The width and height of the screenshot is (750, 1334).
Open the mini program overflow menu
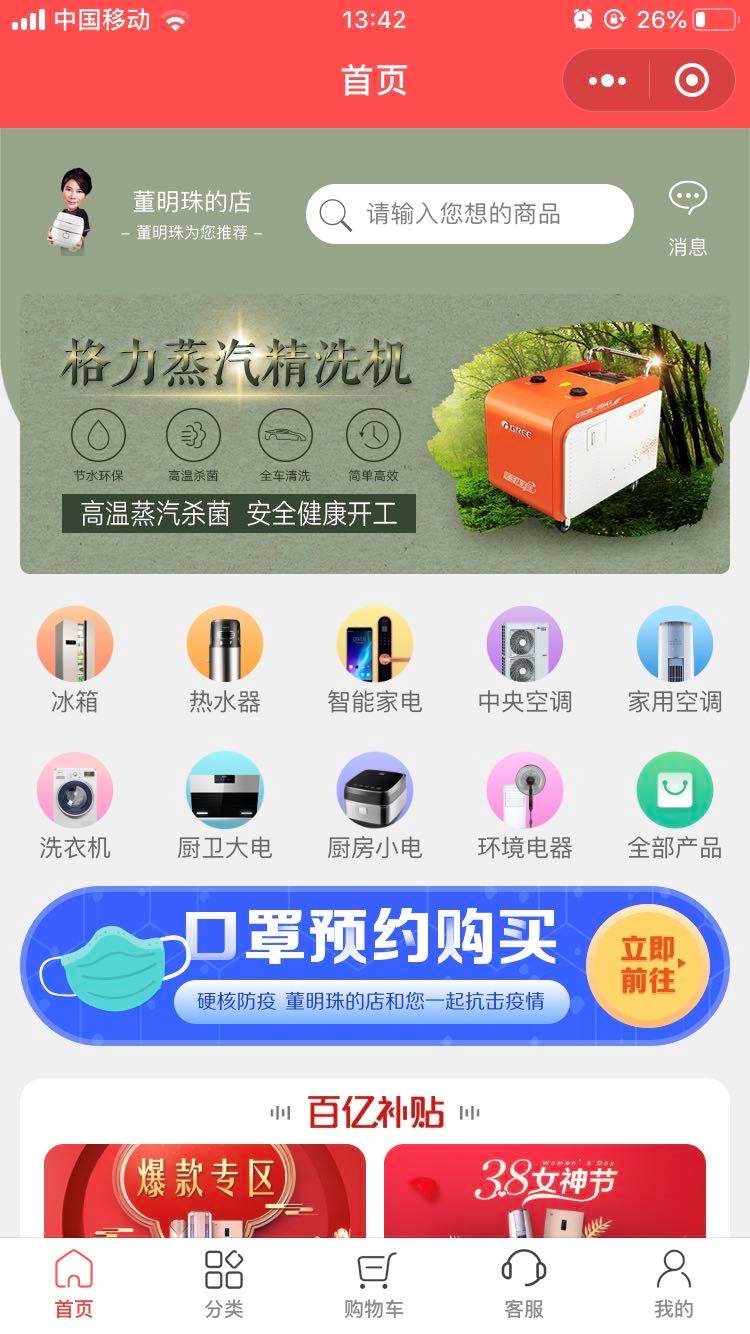tap(608, 80)
